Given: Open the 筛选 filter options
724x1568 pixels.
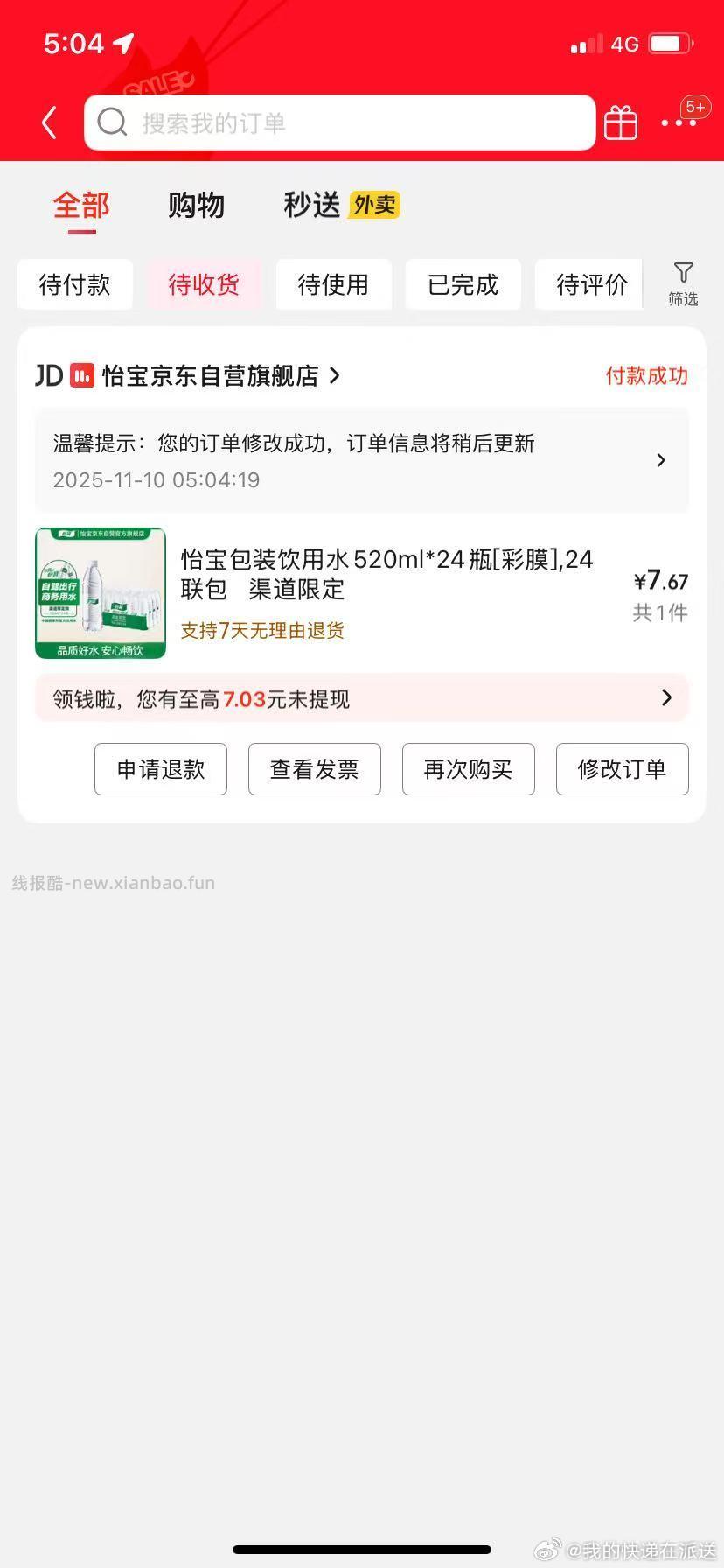Looking at the screenshot, I should tap(683, 283).
